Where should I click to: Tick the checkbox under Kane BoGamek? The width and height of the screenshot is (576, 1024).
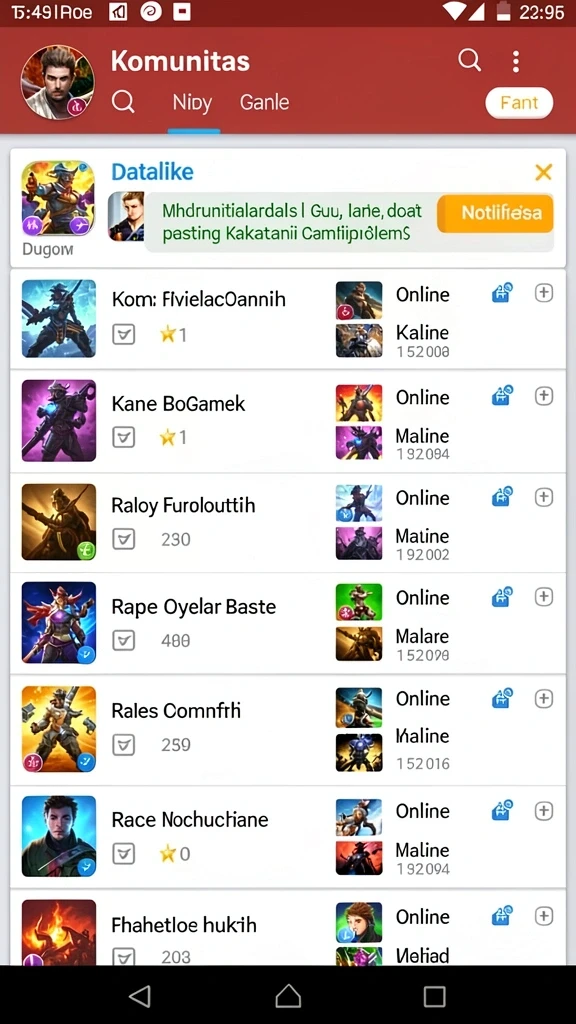coord(124,436)
